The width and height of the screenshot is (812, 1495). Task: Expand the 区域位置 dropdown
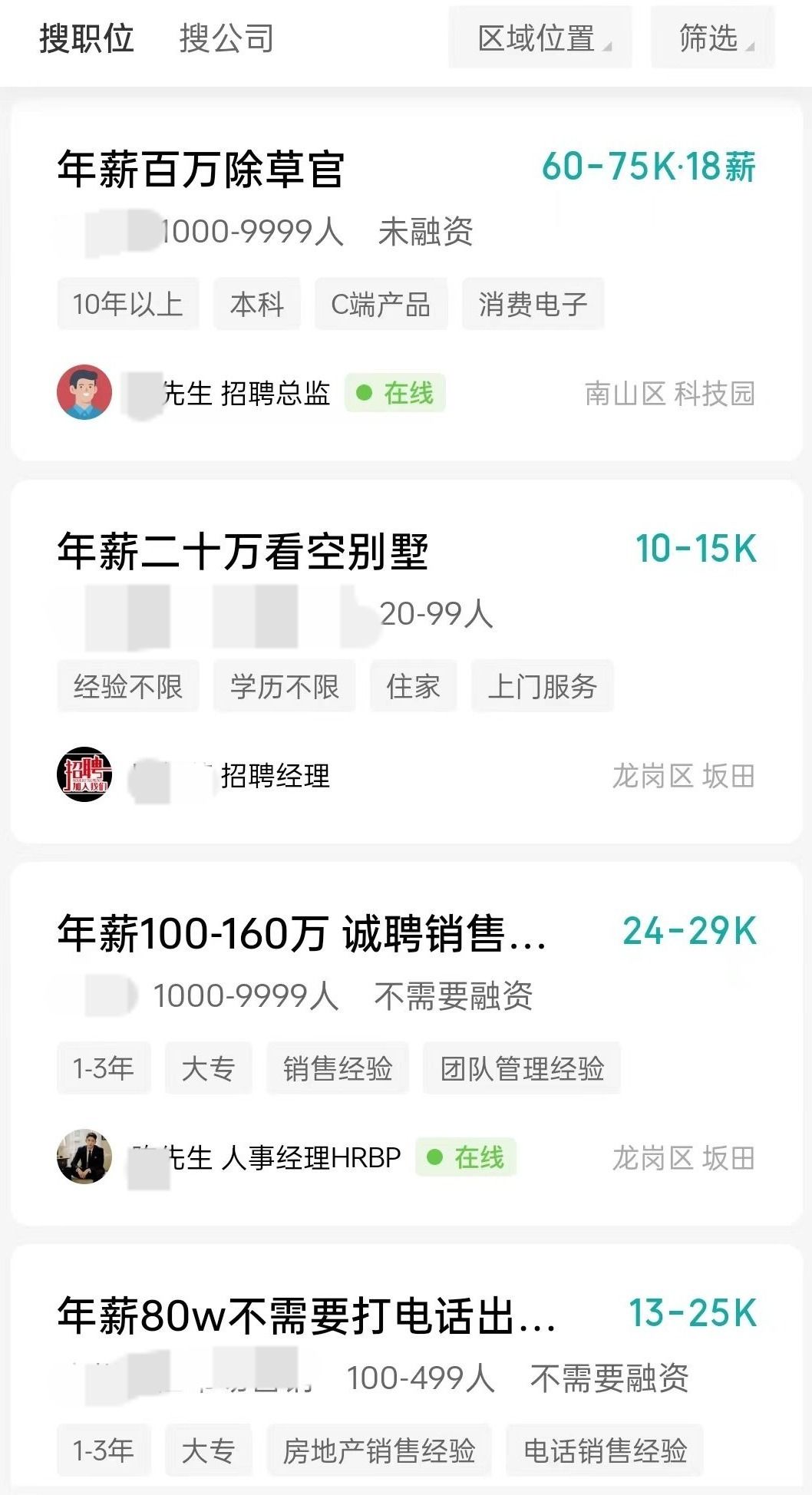pyautogui.click(x=540, y=38)
